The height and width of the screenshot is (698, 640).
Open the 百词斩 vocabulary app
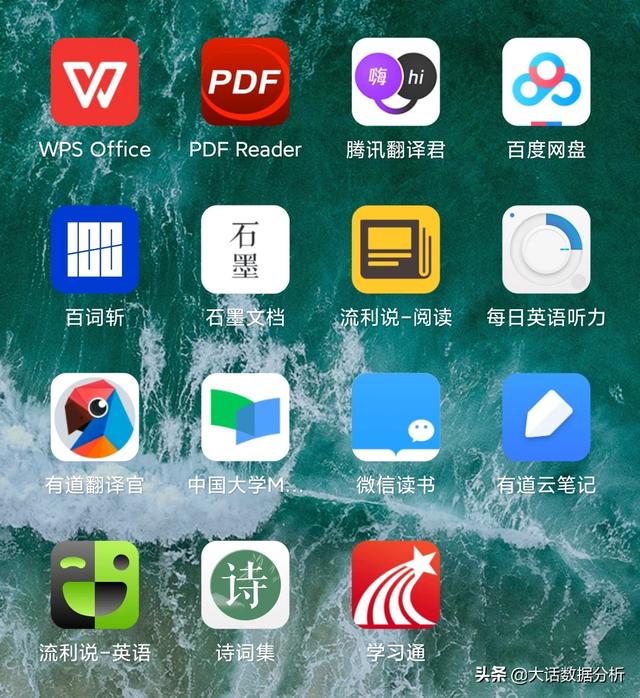[x=95, y=250]
